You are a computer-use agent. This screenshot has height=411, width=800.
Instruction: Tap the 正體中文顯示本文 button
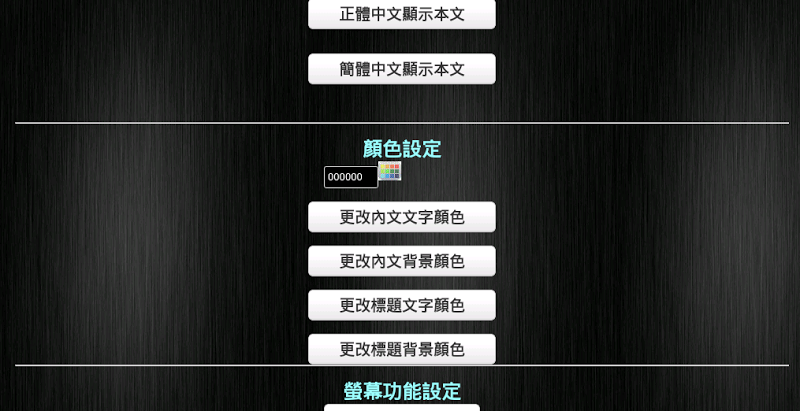click(401, 14)
